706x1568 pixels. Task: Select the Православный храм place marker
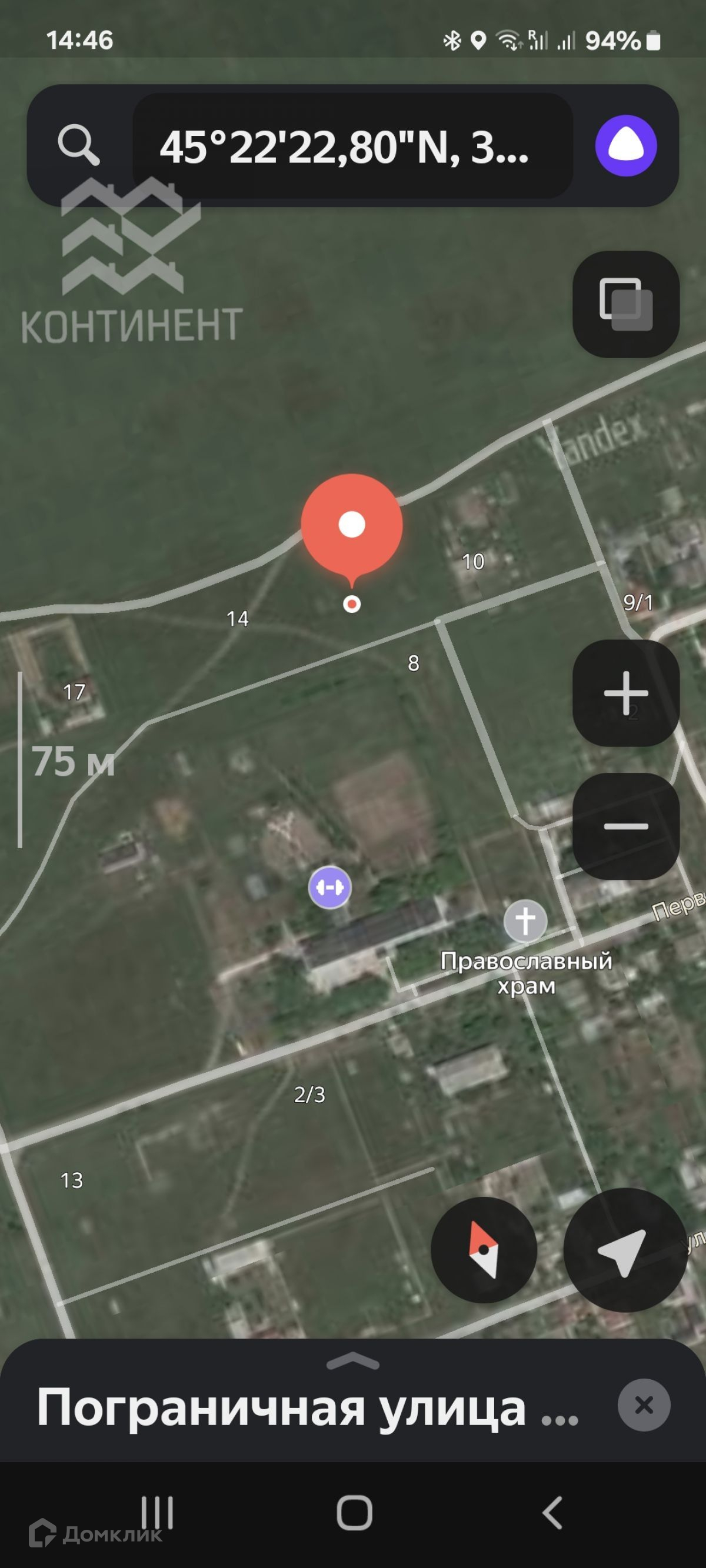click(x=525, y=921)
